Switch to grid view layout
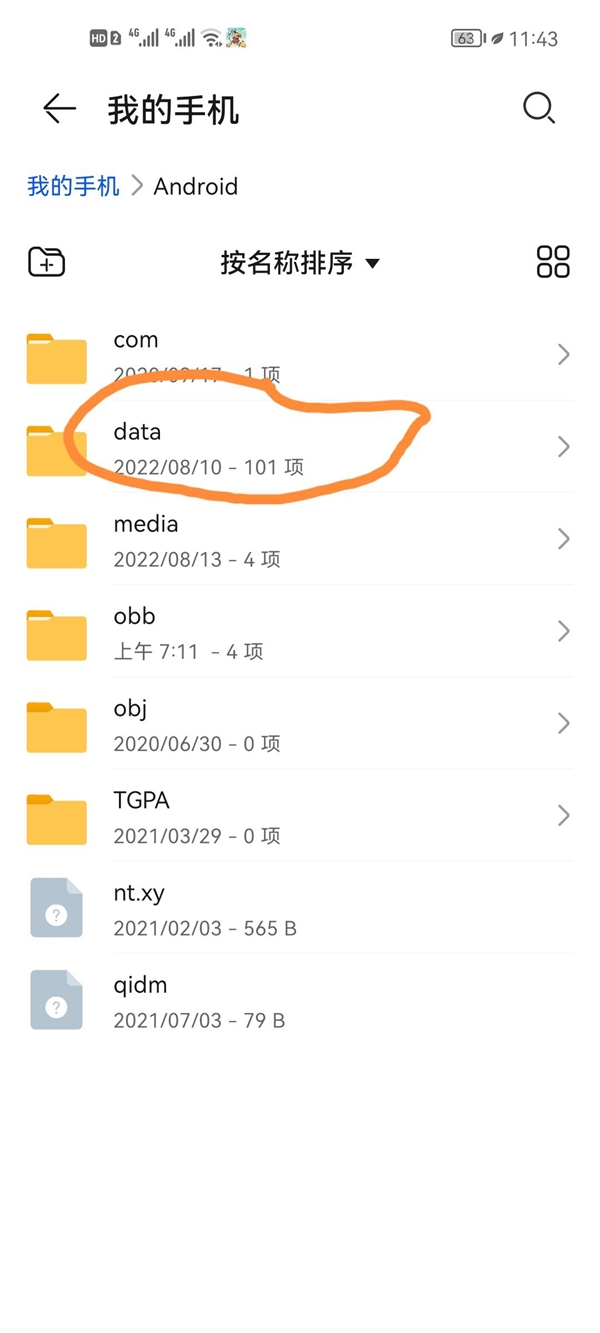600x1333 pixels. 553,262
